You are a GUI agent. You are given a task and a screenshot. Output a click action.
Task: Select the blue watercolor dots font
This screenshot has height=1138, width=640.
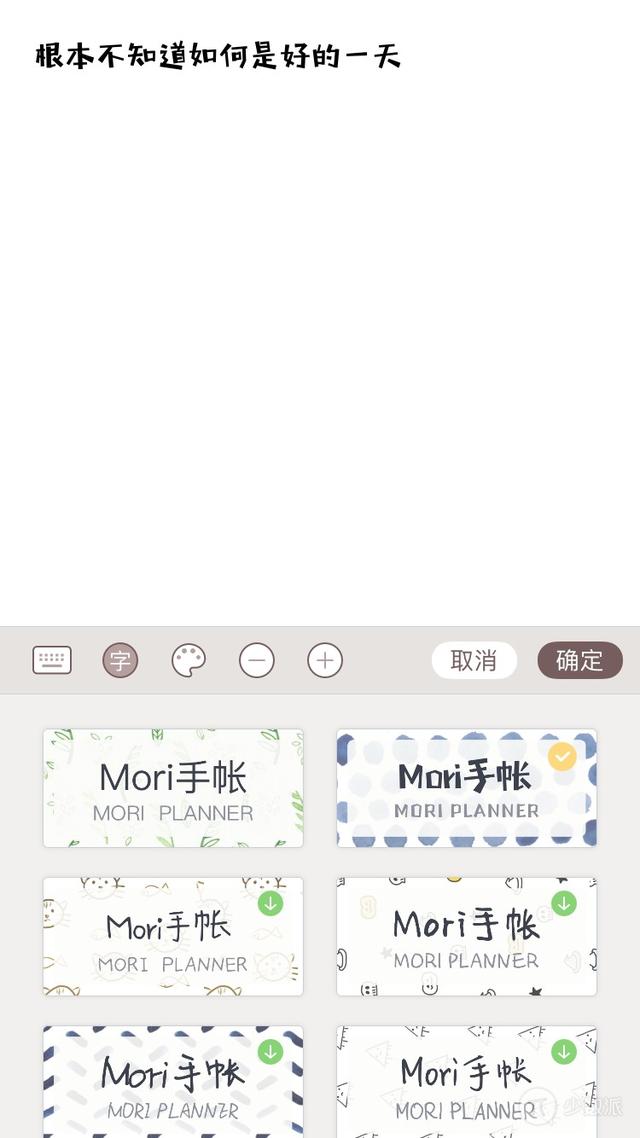(x=467, y=788)
